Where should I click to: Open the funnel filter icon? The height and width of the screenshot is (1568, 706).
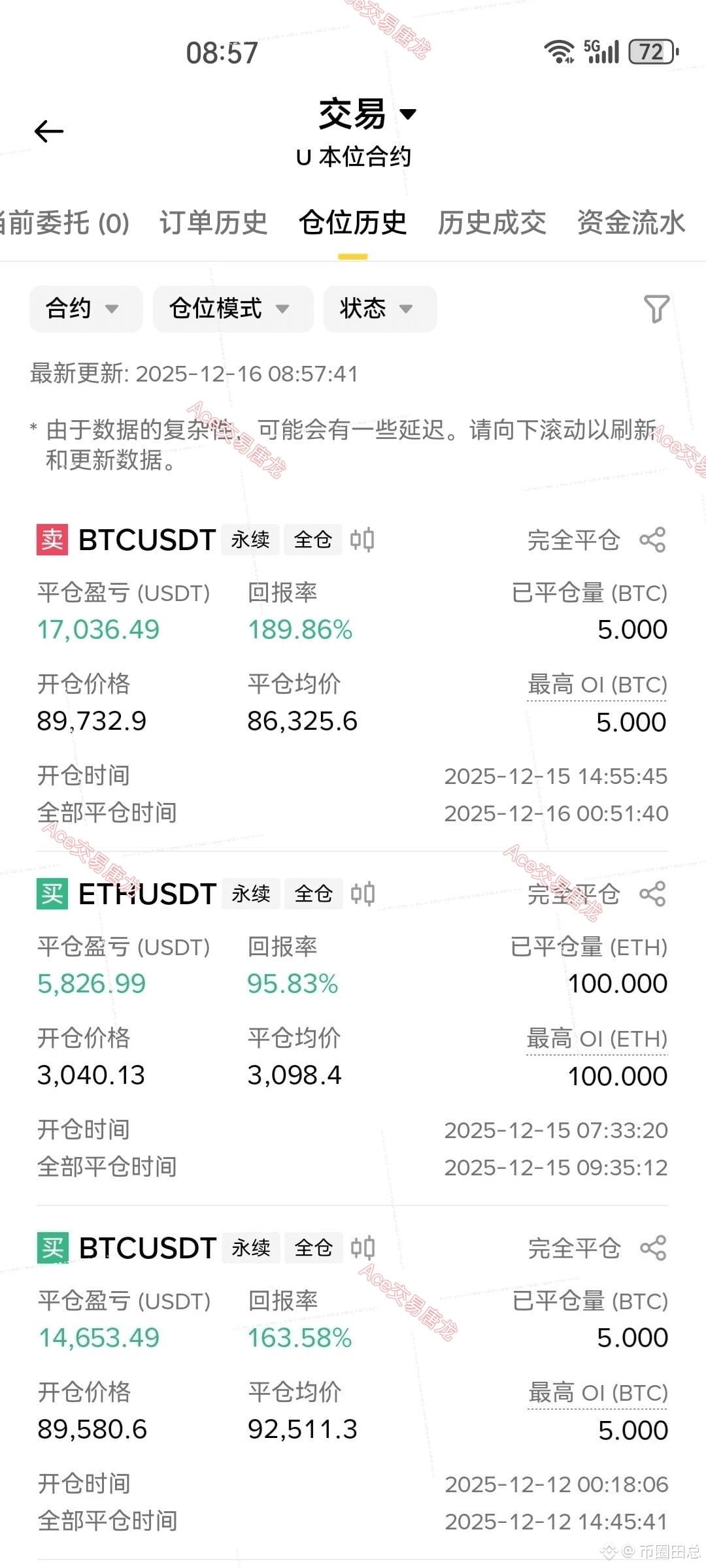pos(656,308)
